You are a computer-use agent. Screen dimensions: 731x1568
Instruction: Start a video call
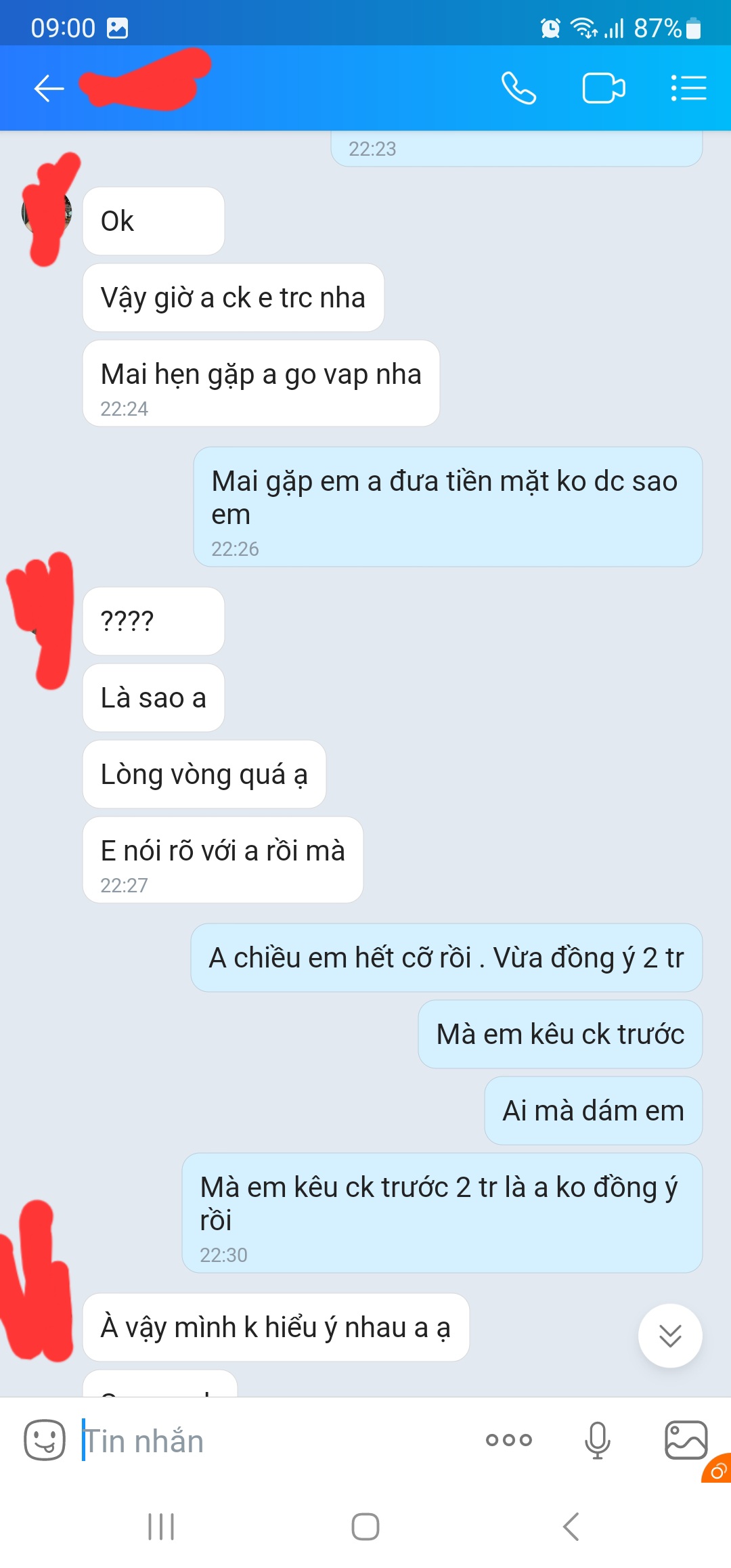pos(603,89)
